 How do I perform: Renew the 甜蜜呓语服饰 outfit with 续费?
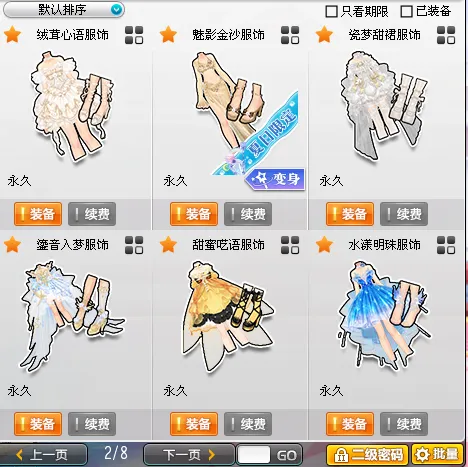(x=248, y=424)
